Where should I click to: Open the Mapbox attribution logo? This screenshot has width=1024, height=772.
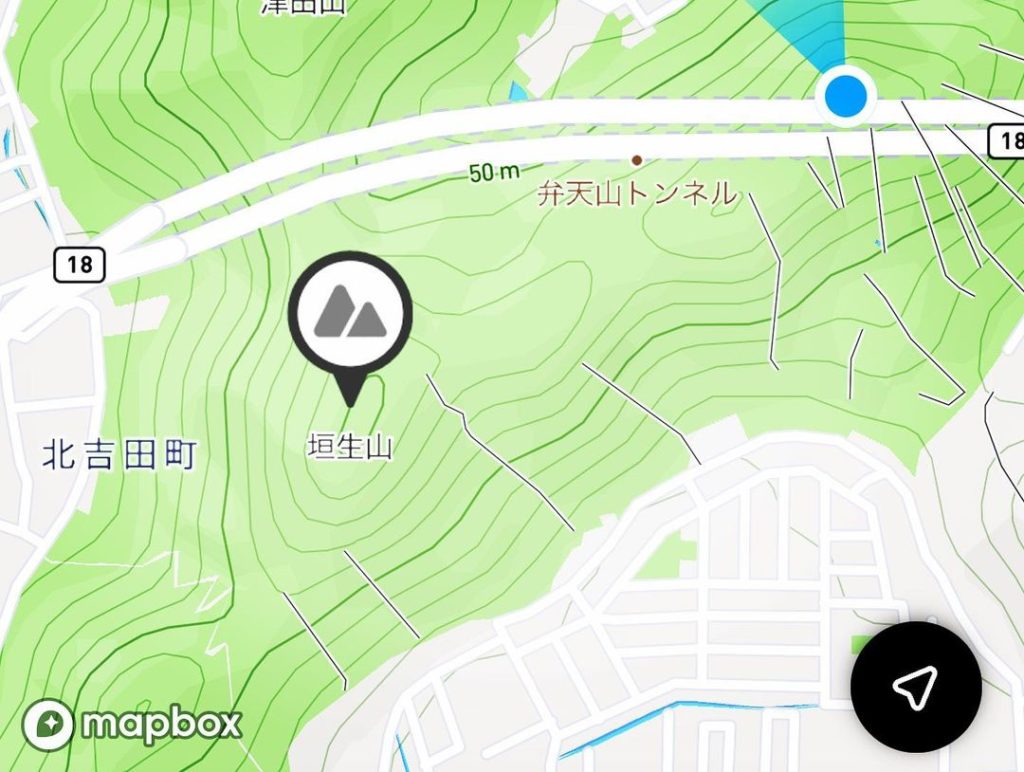pyautogui.click(x=133, y=722)
